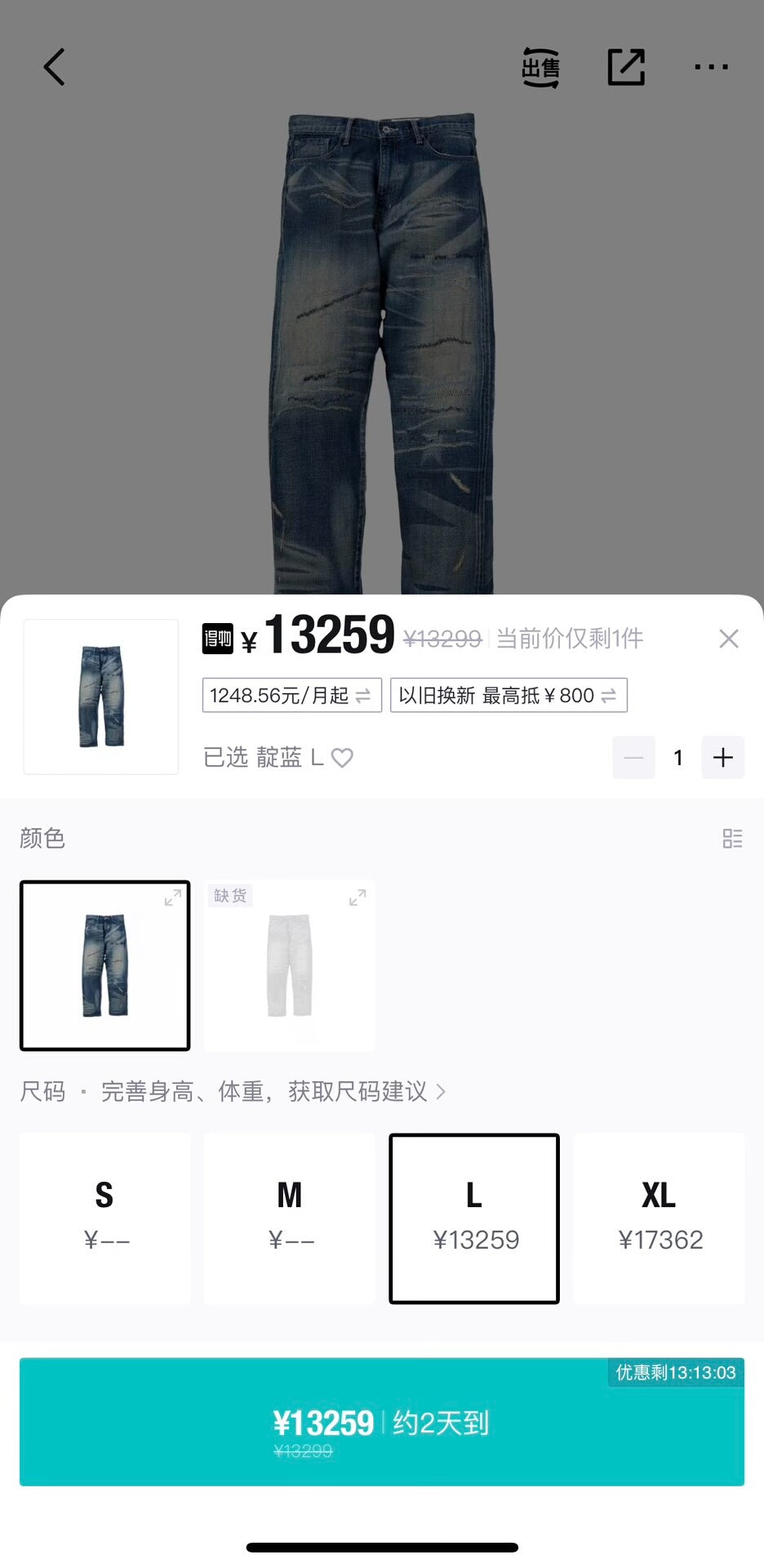
Task: Open the three-dot overflow menu
Action: pyautogui.click(x=711, y=67)
